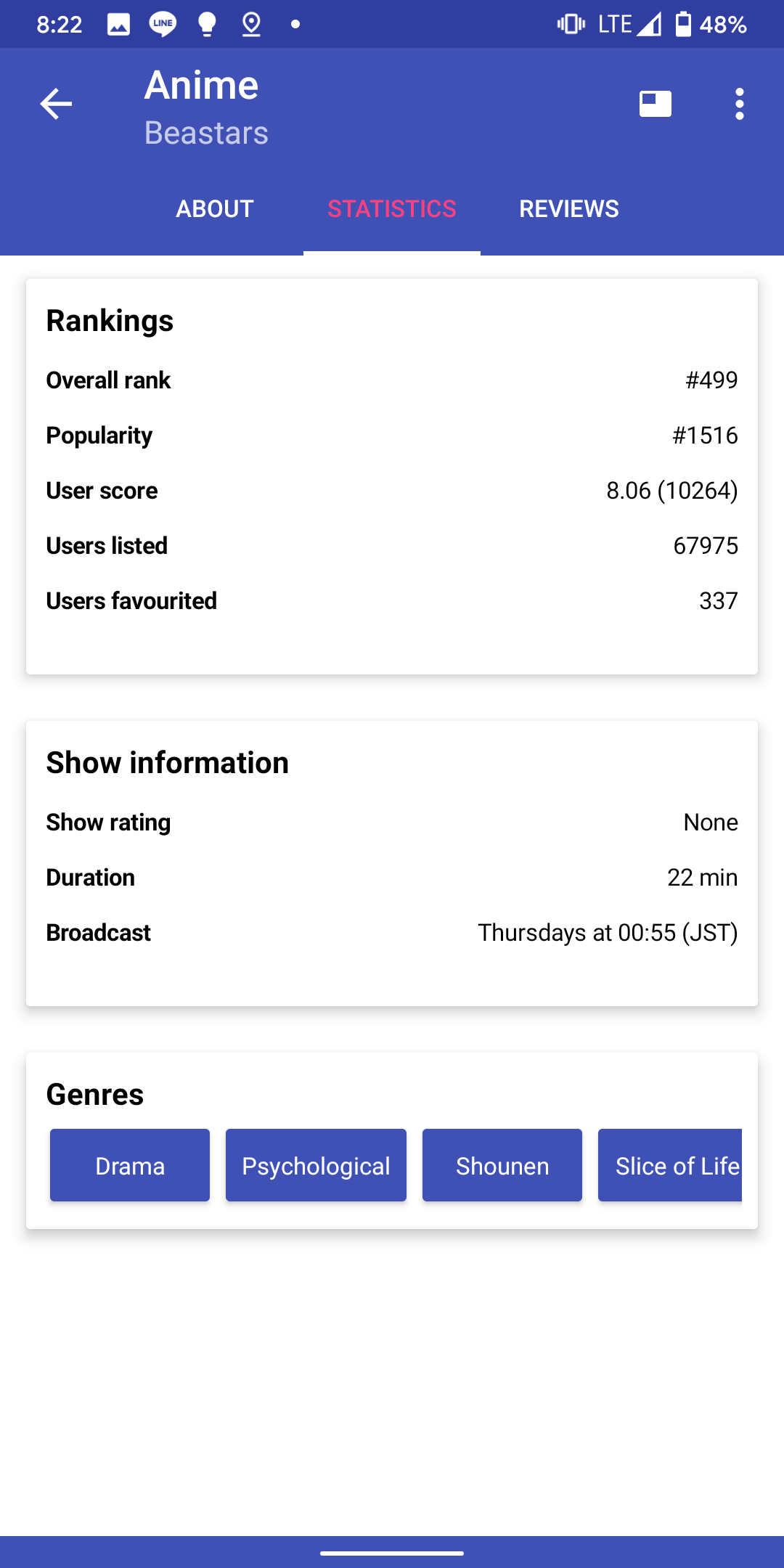The image size is (784, 1568).
Task: View the Slice of Life genre
Action: pyautogui.click(x=671, y=1165)
